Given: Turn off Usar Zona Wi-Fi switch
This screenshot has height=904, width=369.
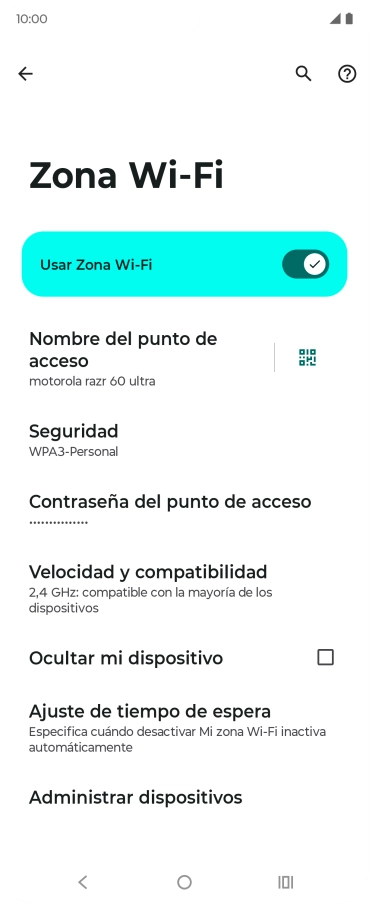Looking at the screenshot, I should tap(305, 264).
